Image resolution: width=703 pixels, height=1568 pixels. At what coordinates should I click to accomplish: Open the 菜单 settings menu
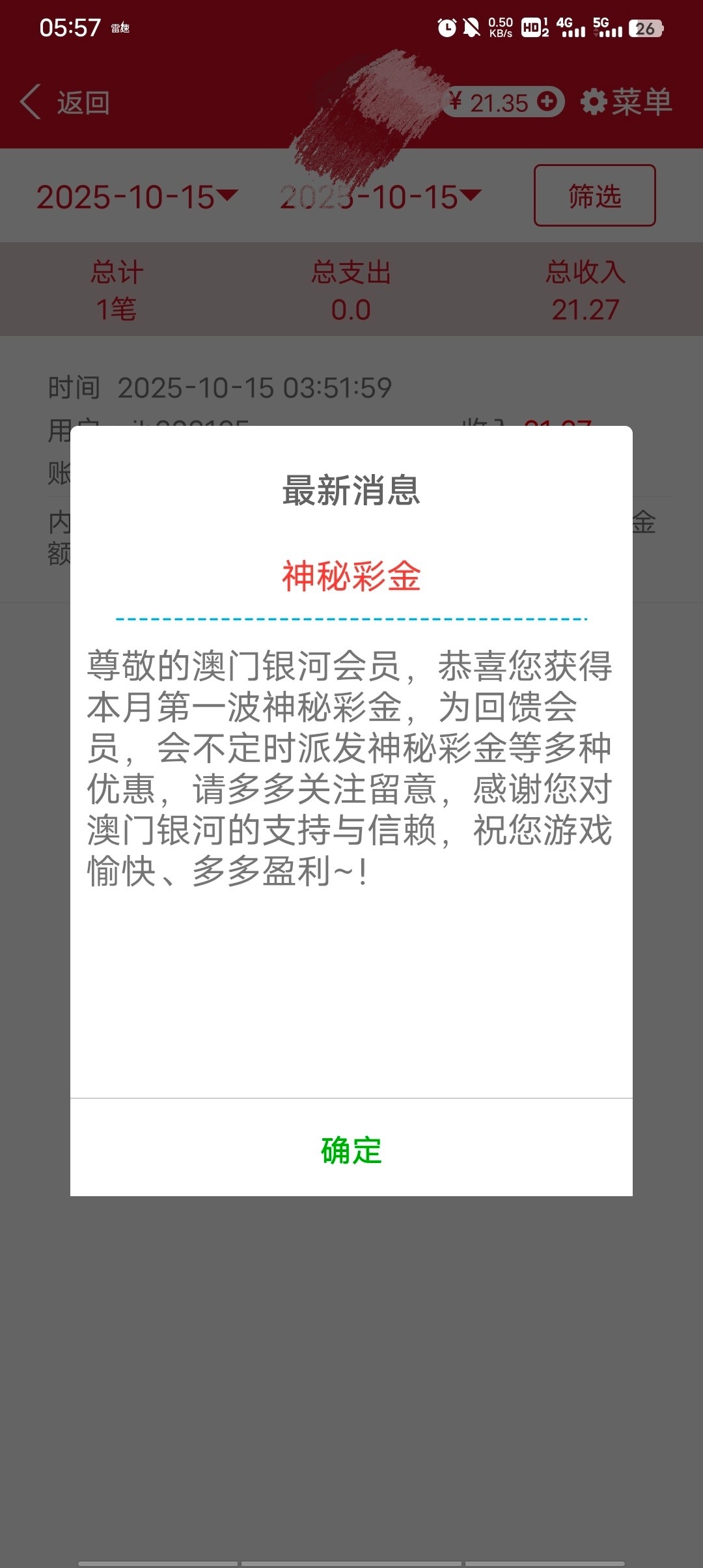[x=626, y=102]
